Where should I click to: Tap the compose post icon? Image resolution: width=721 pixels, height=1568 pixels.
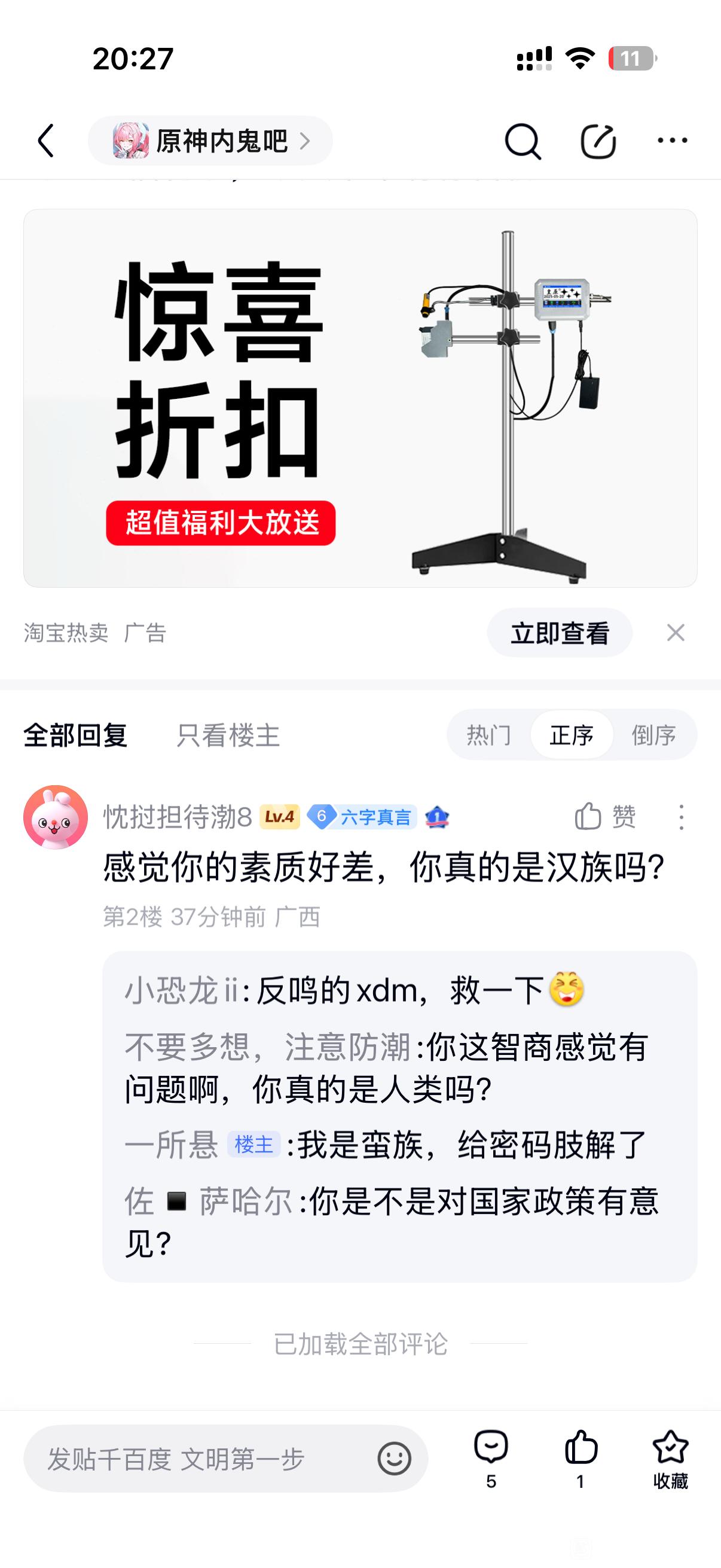[598, 141]
